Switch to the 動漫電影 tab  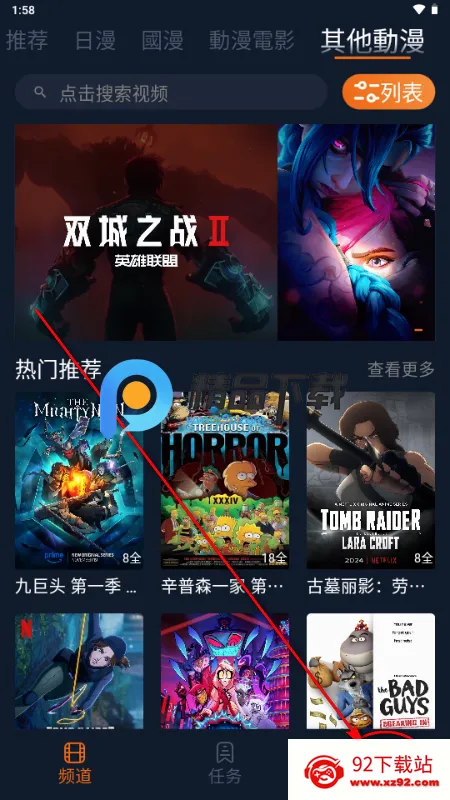point(252,41)
